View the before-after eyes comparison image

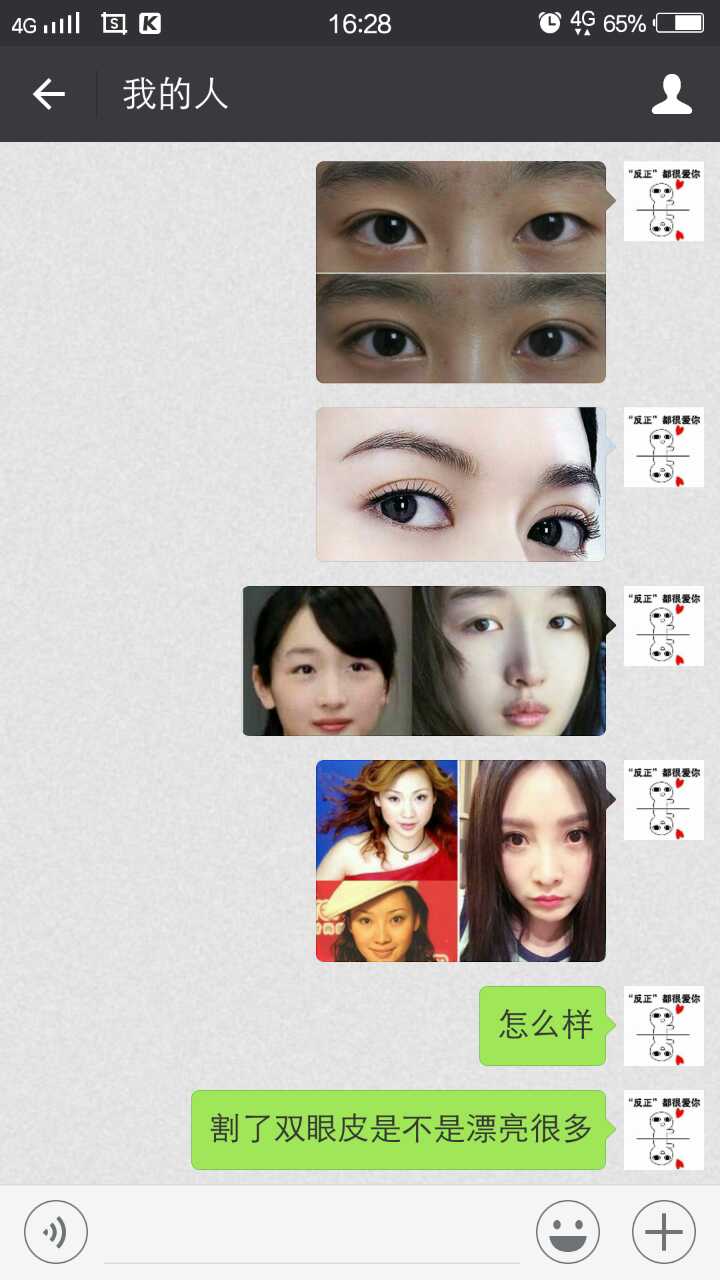461,272
